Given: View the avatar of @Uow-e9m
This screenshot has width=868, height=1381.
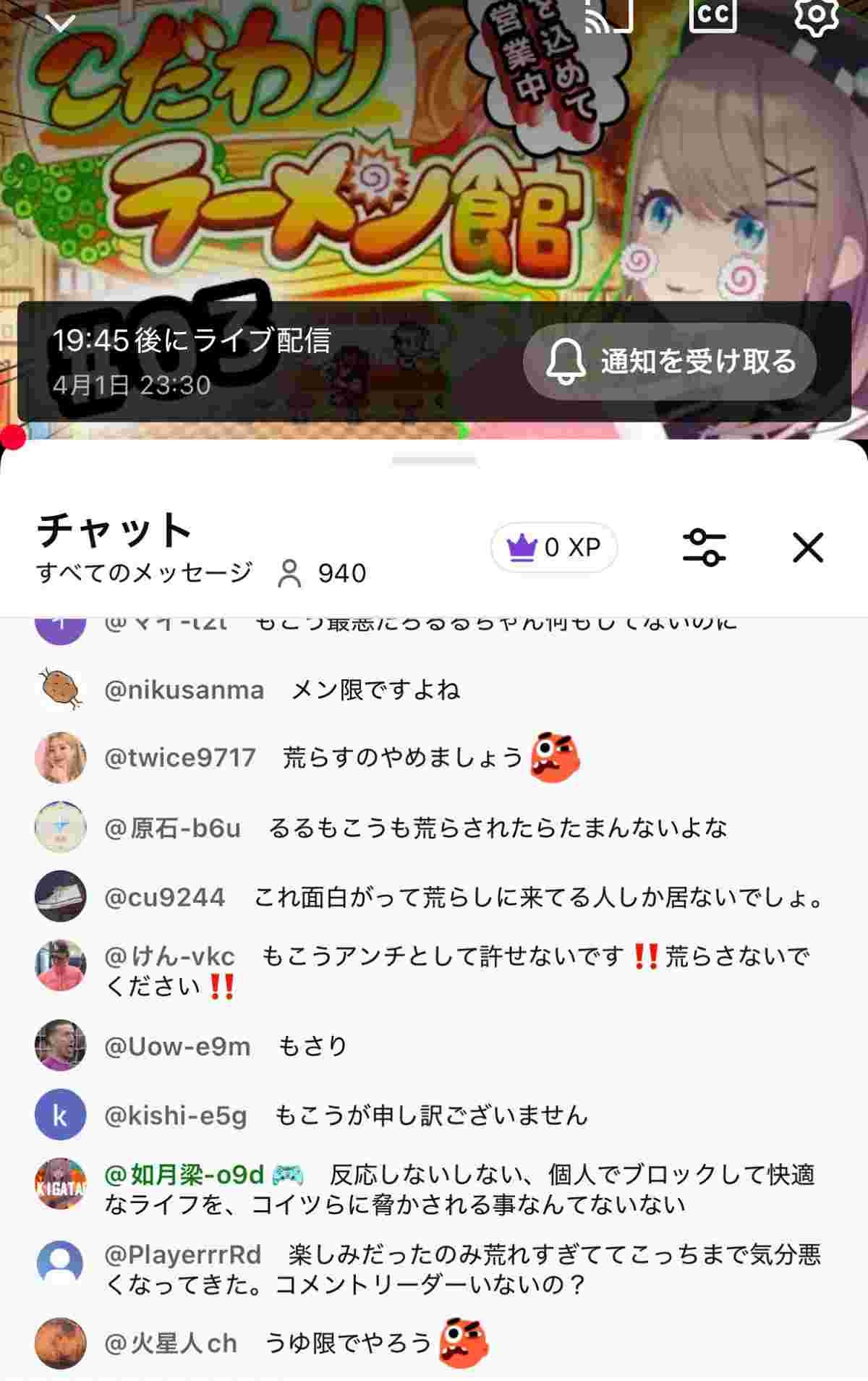Looking at the screenshot, I should coord(61,1045).
